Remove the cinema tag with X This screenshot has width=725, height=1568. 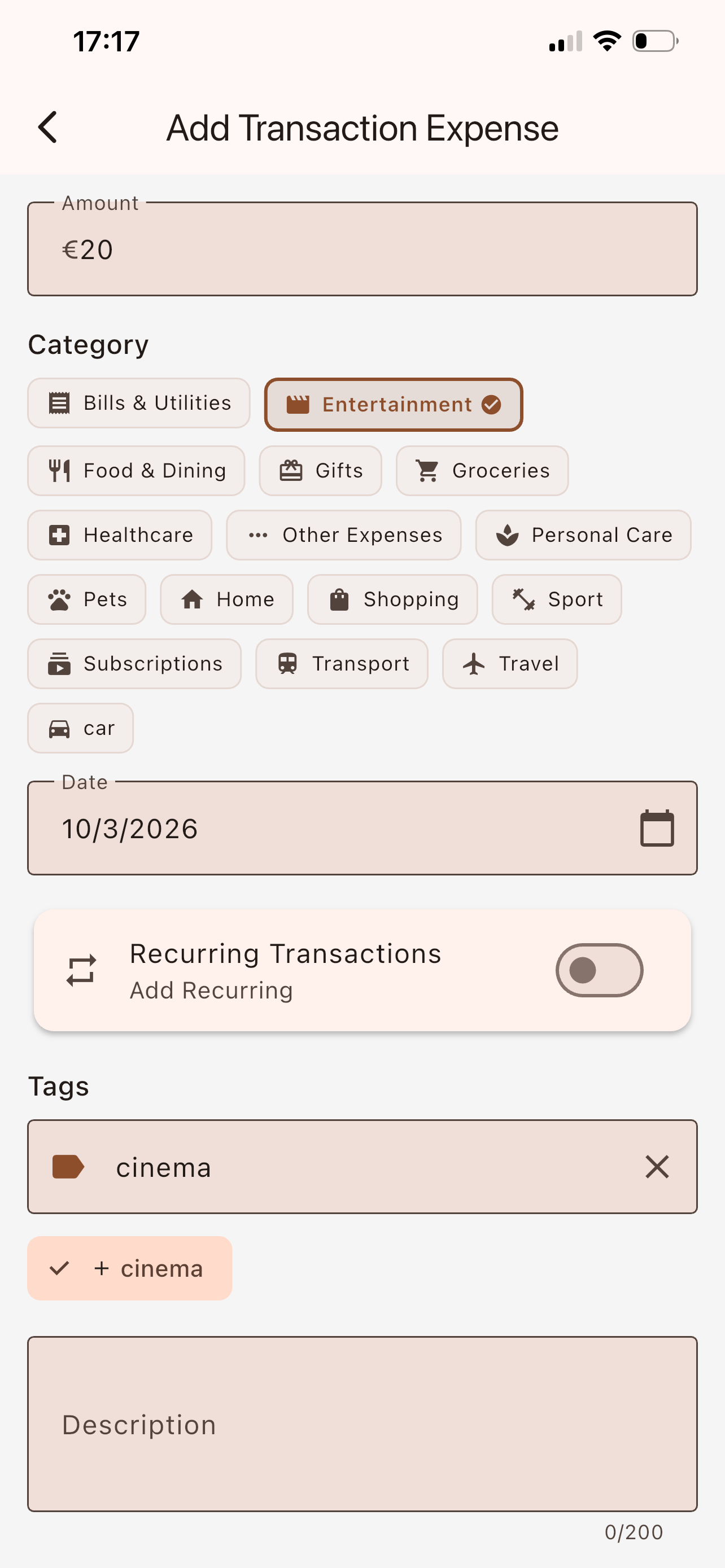[x=656, y=1167]
